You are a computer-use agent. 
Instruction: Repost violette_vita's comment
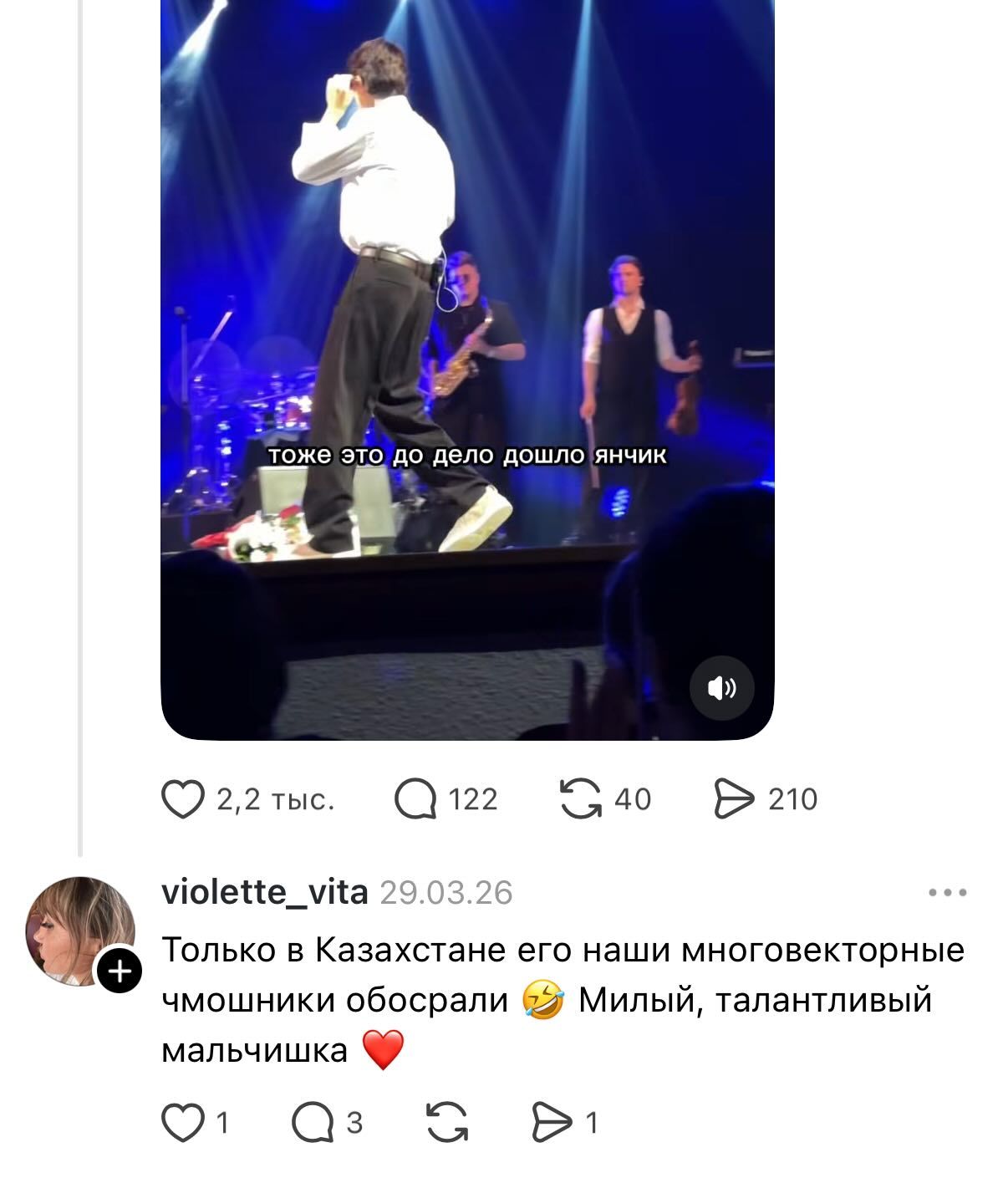[446, 1122]
